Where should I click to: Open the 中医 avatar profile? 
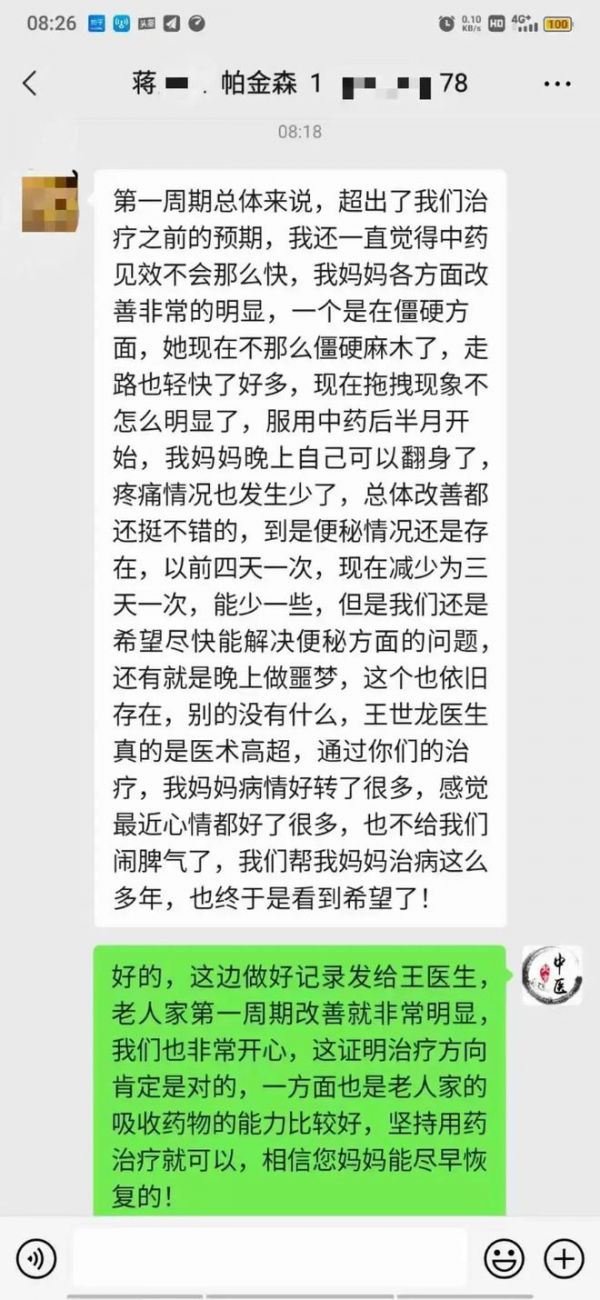(x=551, y=976)
